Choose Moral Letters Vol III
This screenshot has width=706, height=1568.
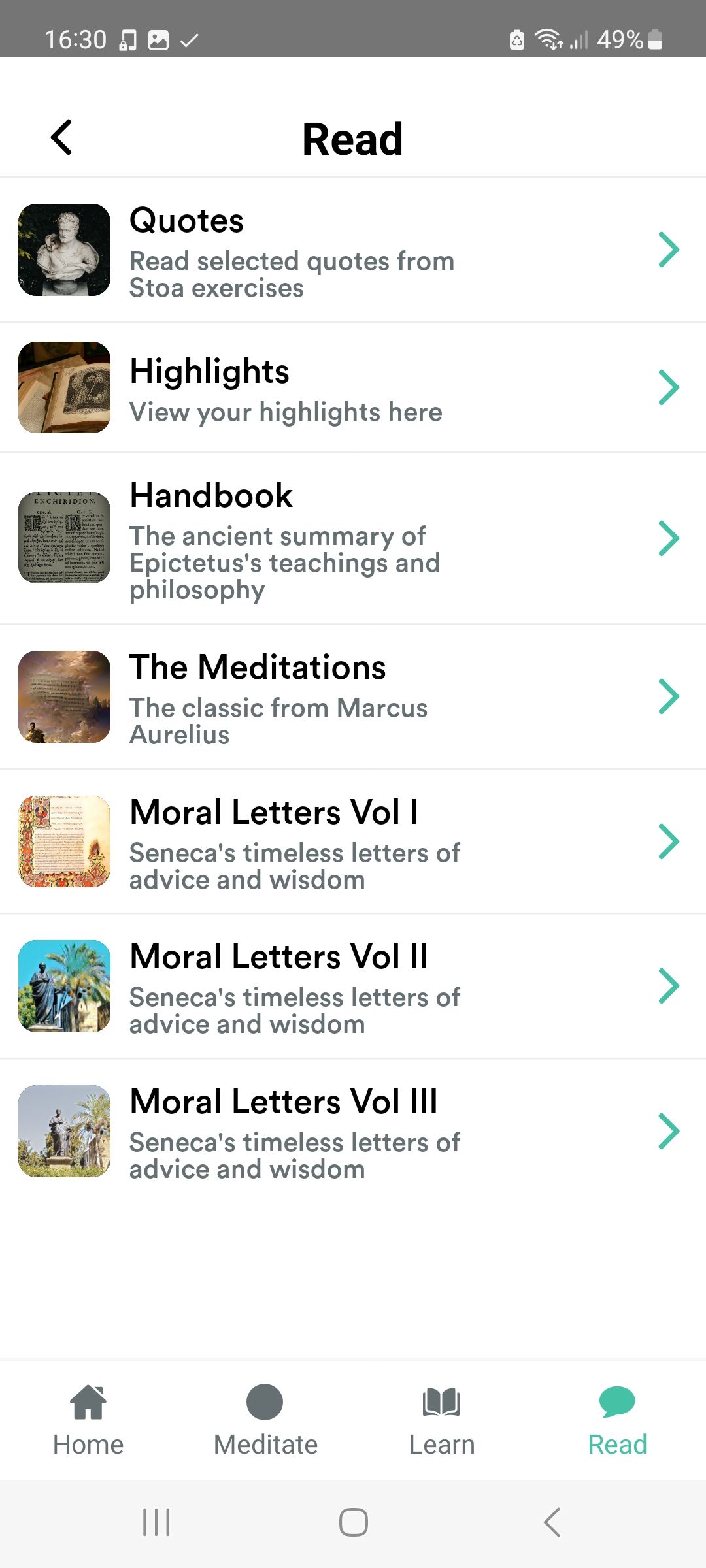pyautogui.click(x=353, y=1132)
